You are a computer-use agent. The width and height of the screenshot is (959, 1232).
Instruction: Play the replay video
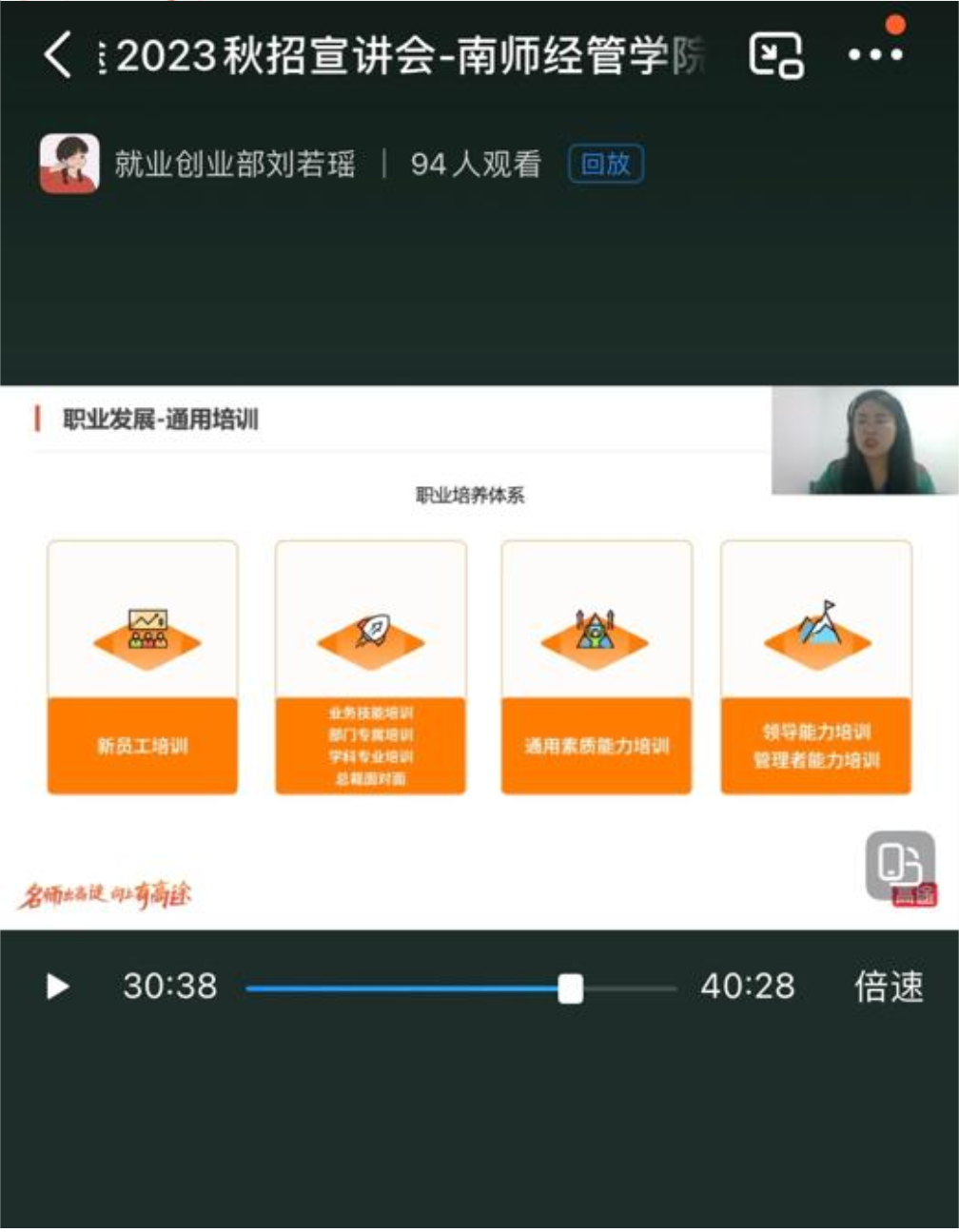[57, 987]
